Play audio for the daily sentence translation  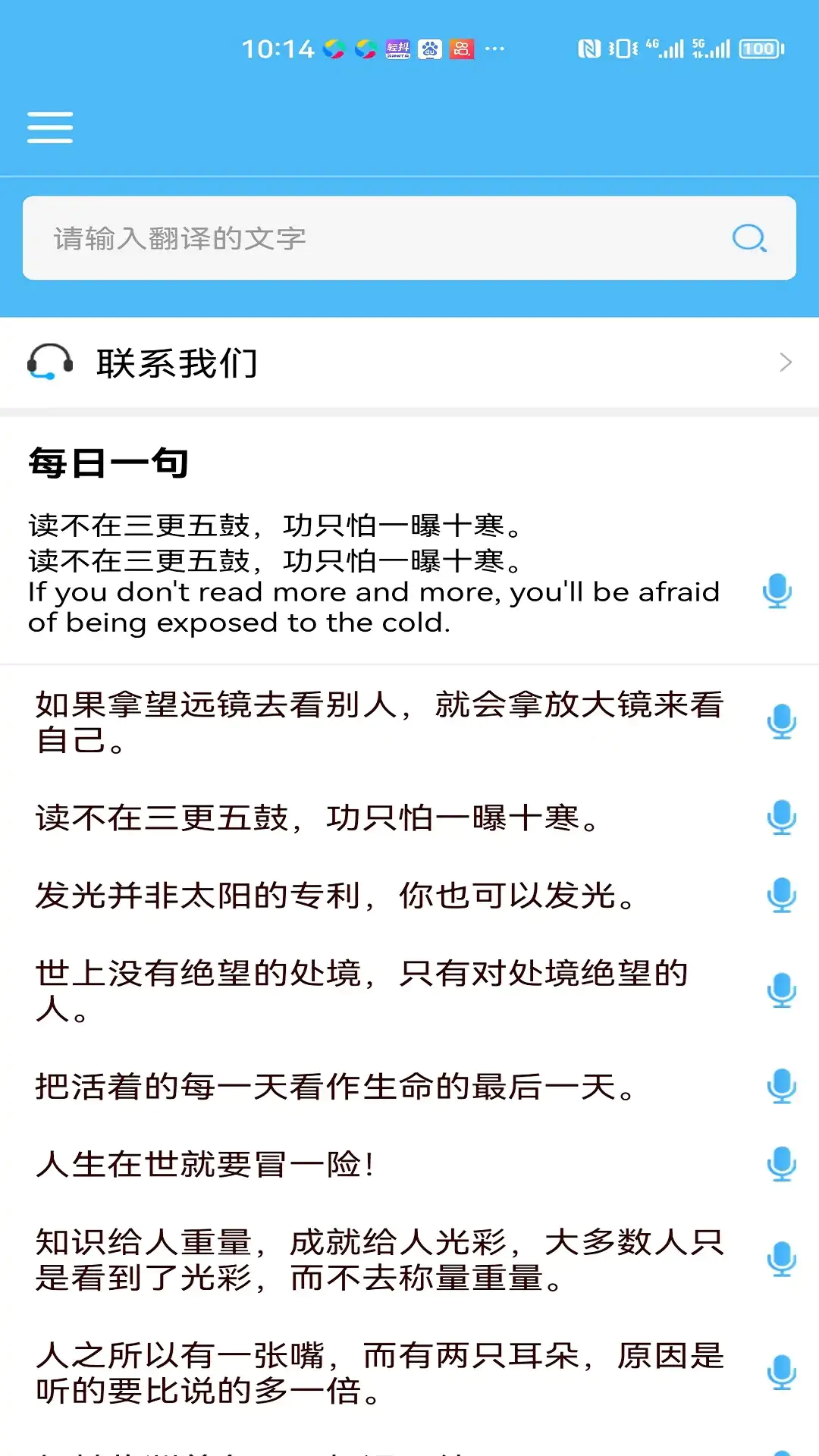pyautogui.click(x=778, y=591)
